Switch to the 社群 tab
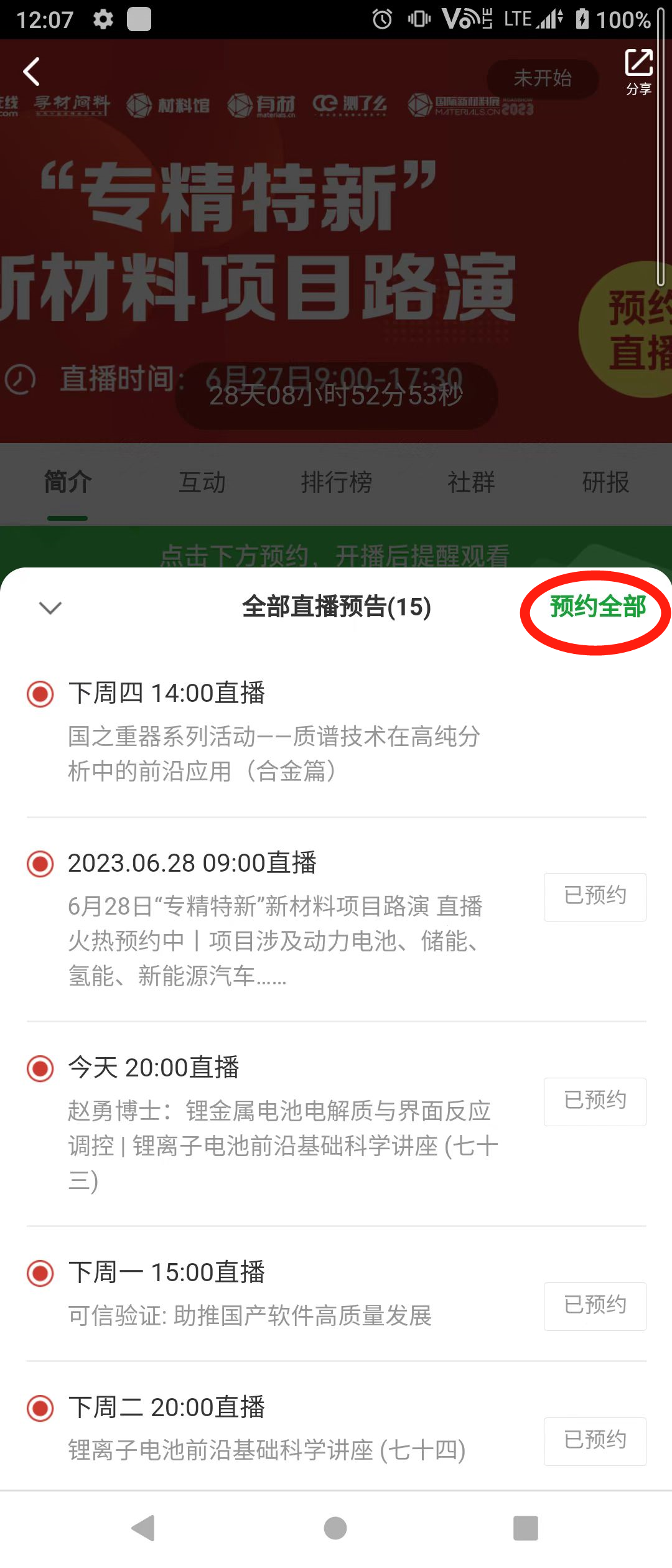 (471, 482)
